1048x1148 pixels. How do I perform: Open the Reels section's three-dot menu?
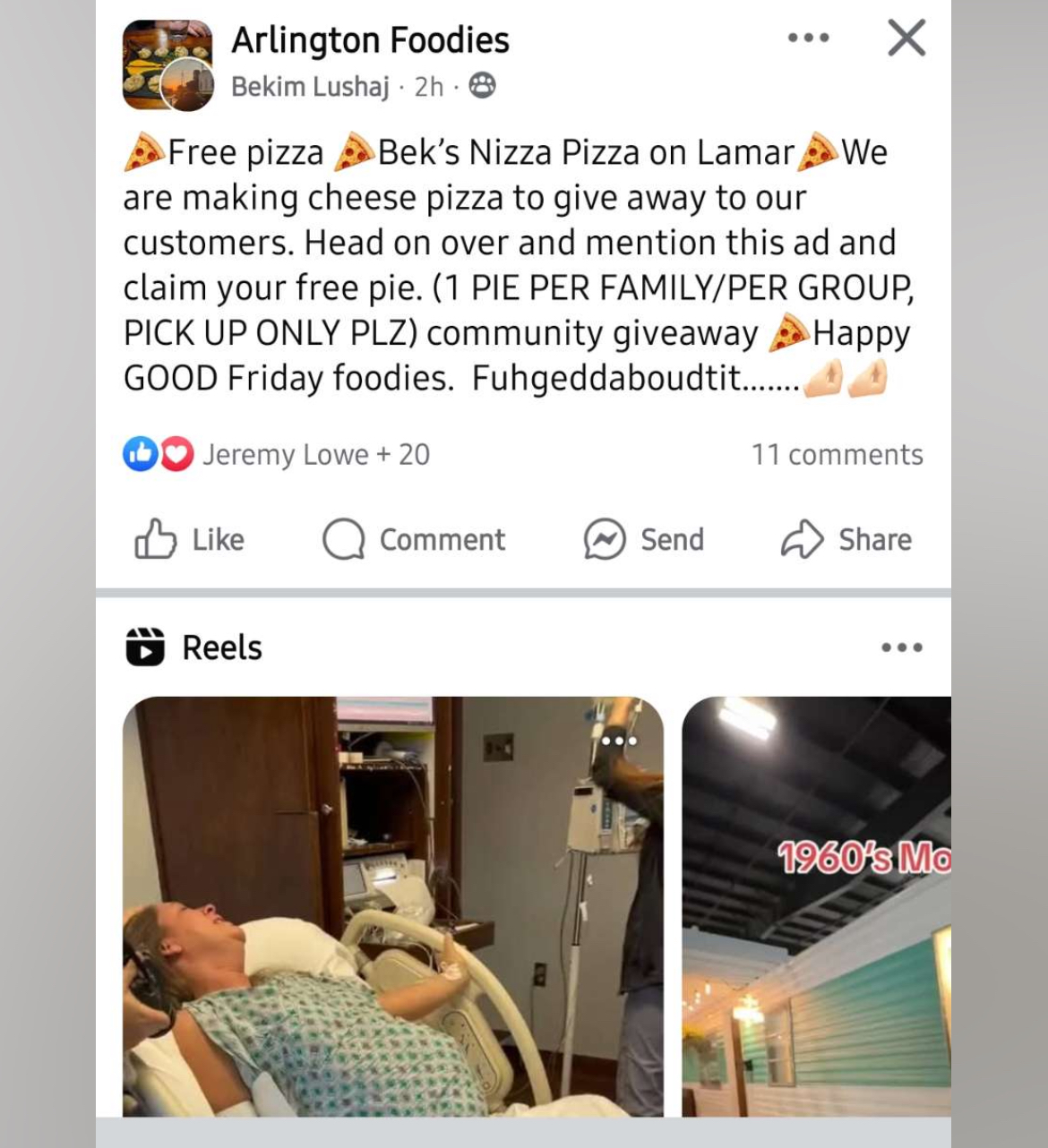coord(901,647)
